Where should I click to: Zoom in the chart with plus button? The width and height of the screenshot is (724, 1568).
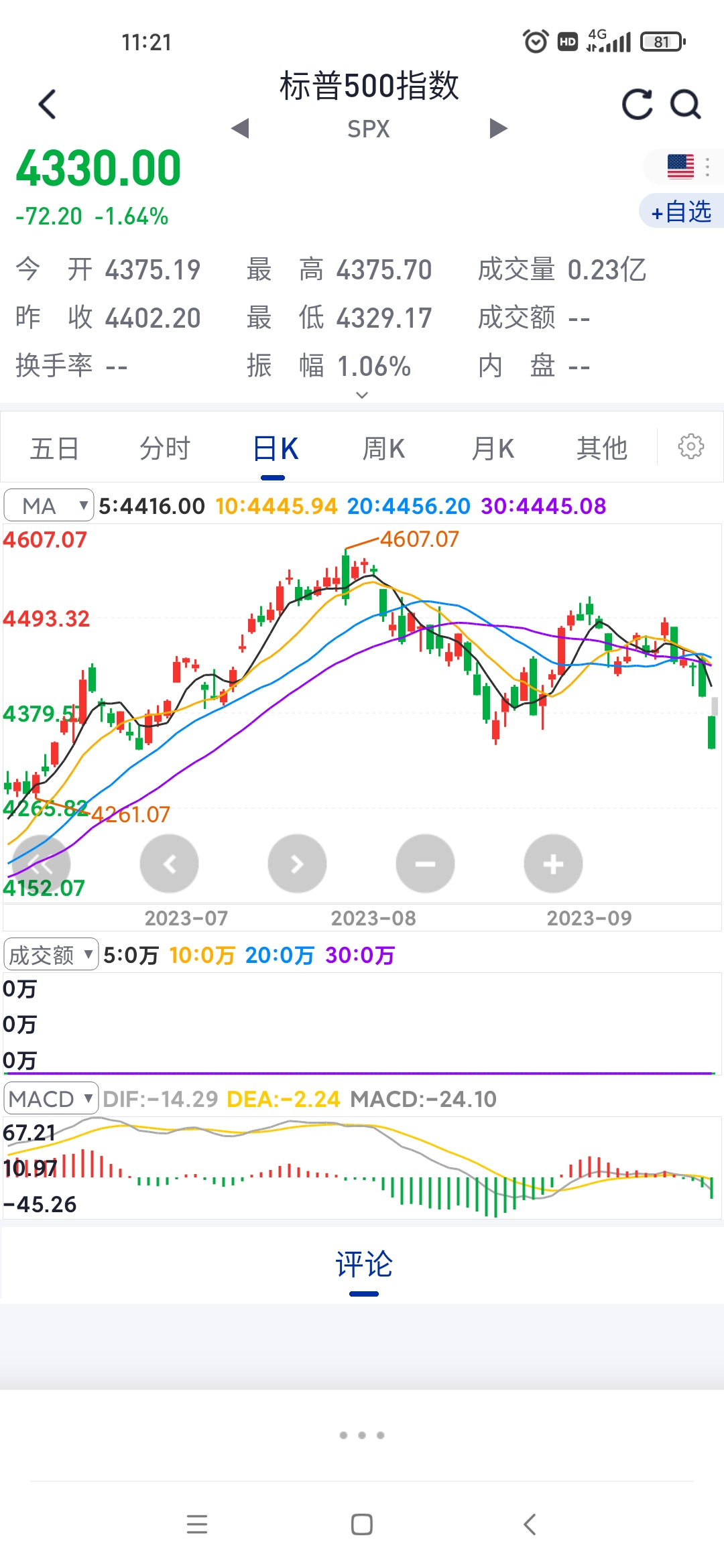(553, 864)
